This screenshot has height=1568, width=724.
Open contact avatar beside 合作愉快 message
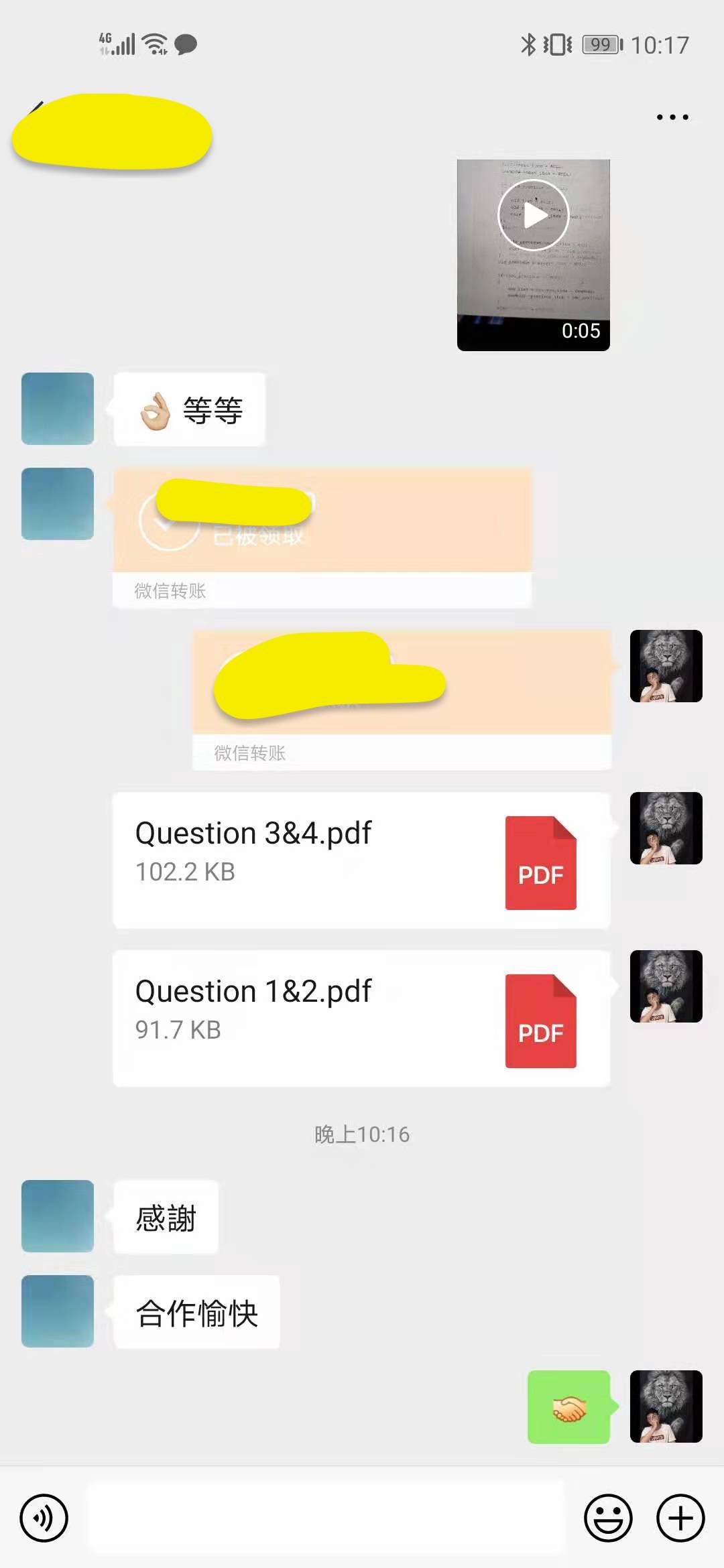[x=58, y=1311]
